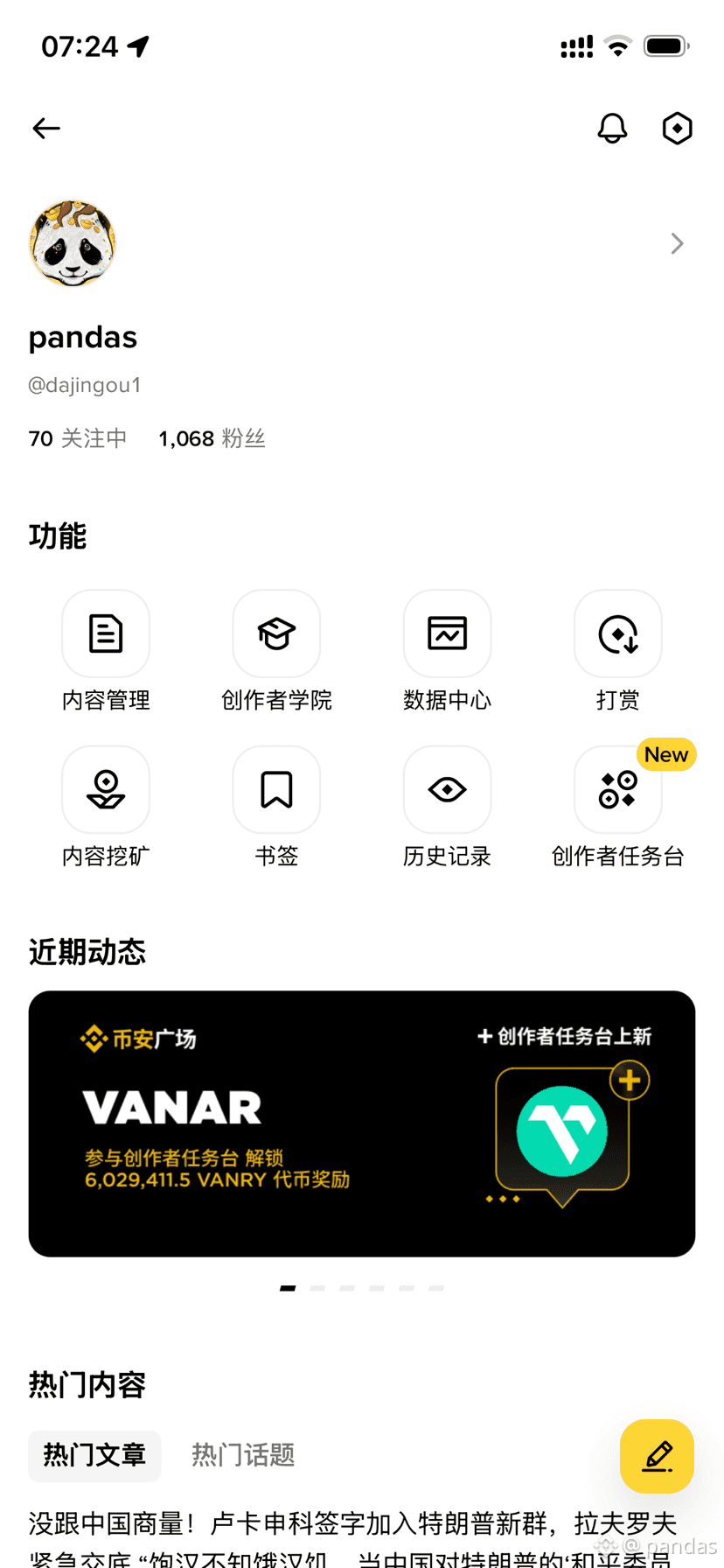Image resolution: width=724 pixels, height=1568 pixels.
Task: Tap the pandas profile avatar
Action: point(73,243)
